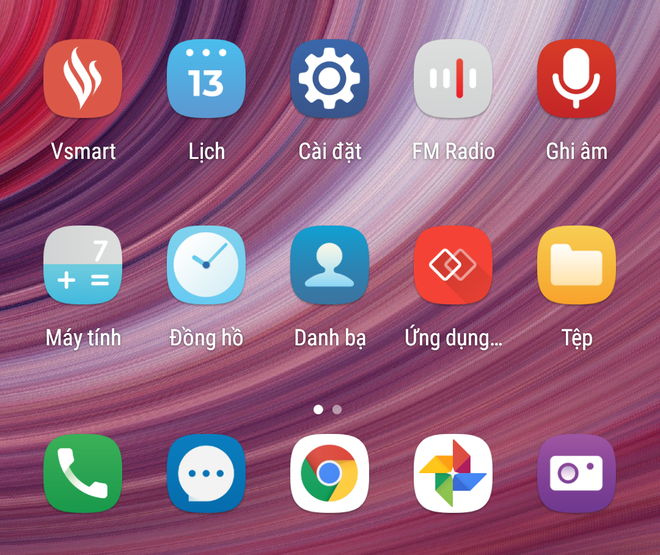Open Google Photos from the dock
This screenshot has height=555, width=660.
[453, 473]
